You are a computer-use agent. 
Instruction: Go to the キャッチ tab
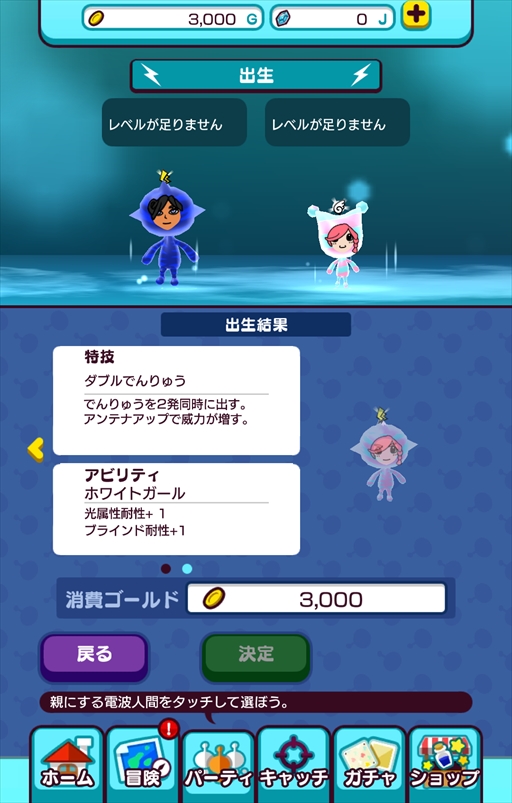(x=294, y=765)
